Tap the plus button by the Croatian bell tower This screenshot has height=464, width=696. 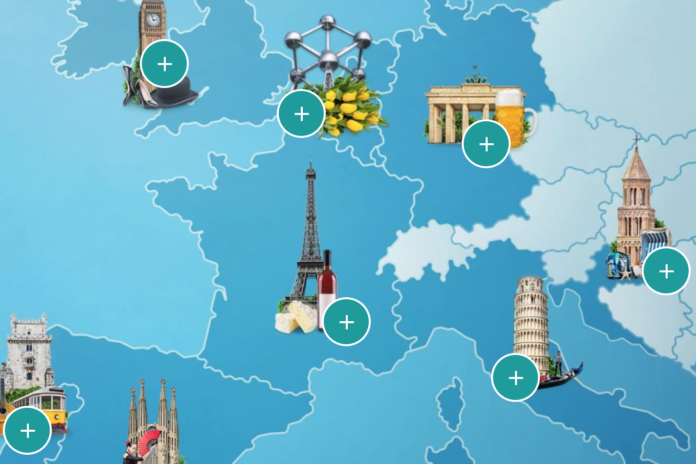tap(666, 270)
